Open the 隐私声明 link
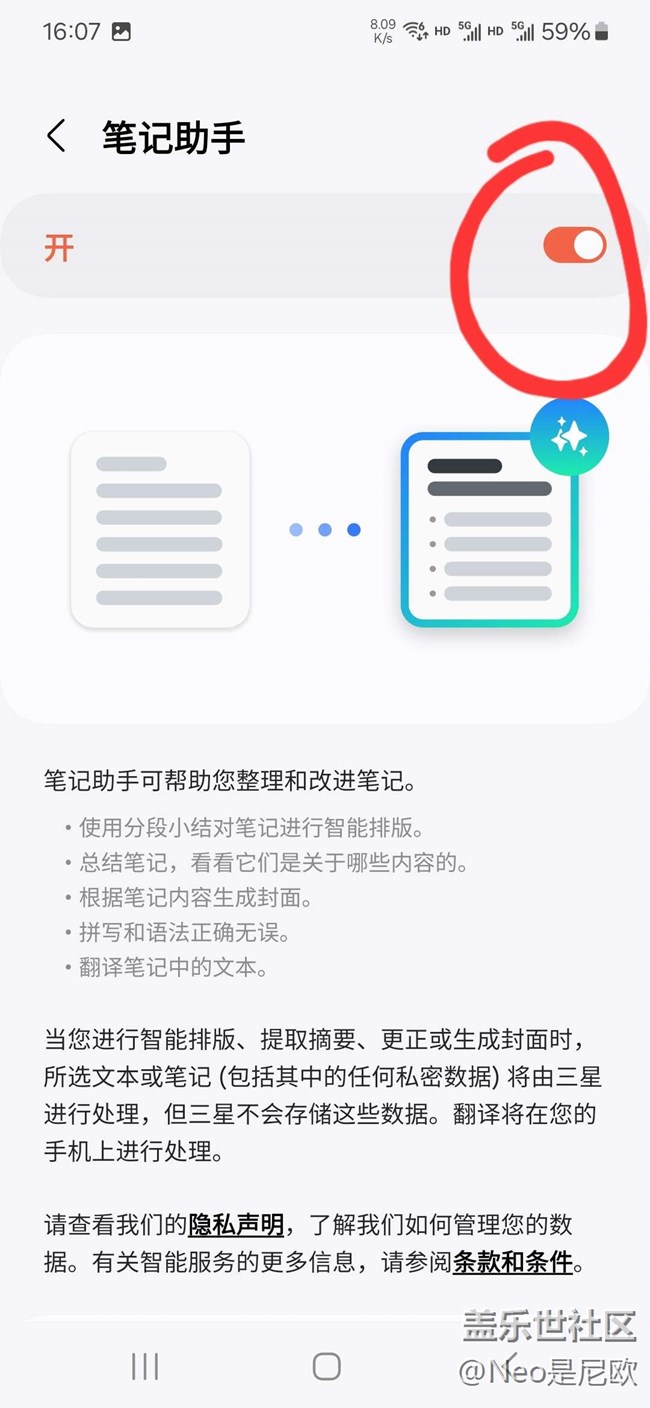 pyautogui.click(x=236, y=1224)
